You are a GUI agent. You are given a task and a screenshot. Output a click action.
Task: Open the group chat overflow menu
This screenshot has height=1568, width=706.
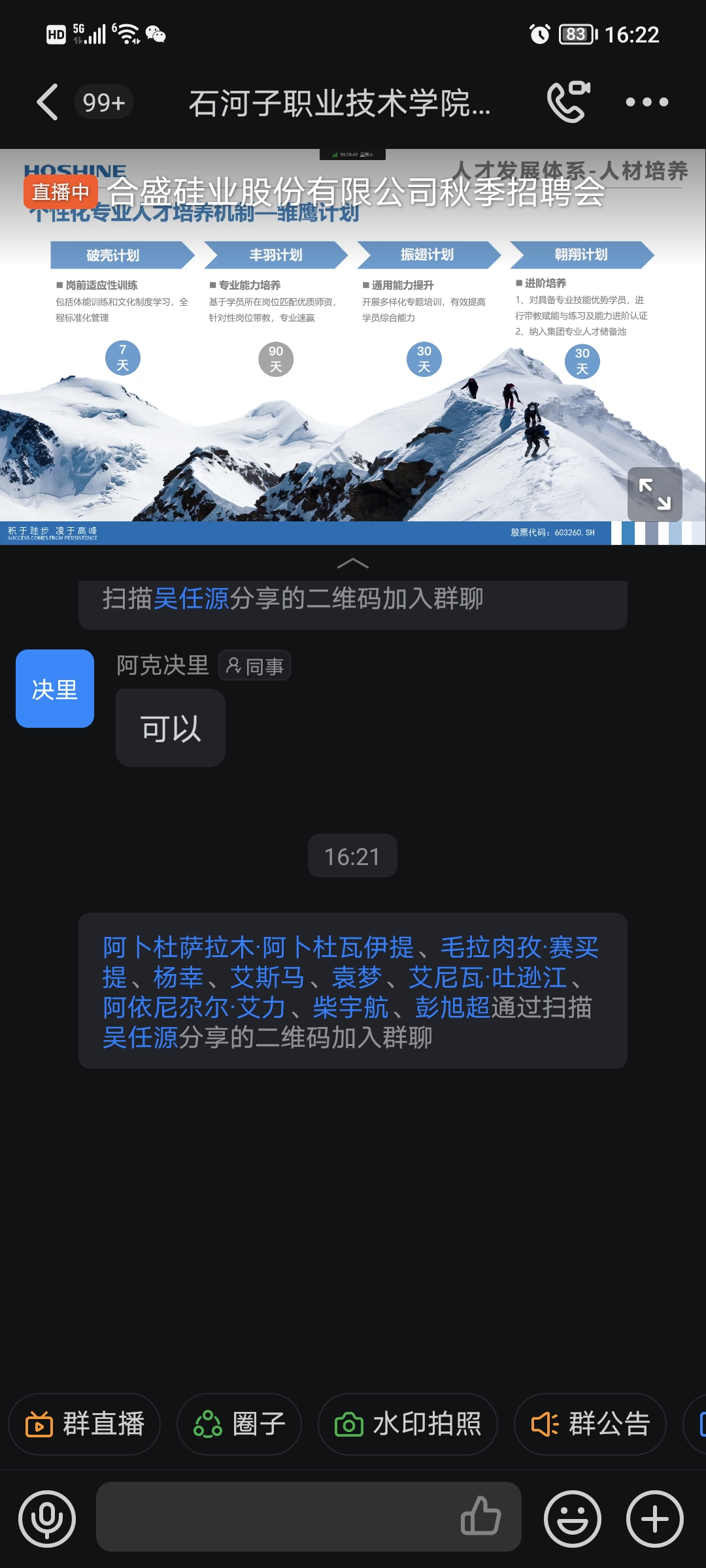[647, 103]
